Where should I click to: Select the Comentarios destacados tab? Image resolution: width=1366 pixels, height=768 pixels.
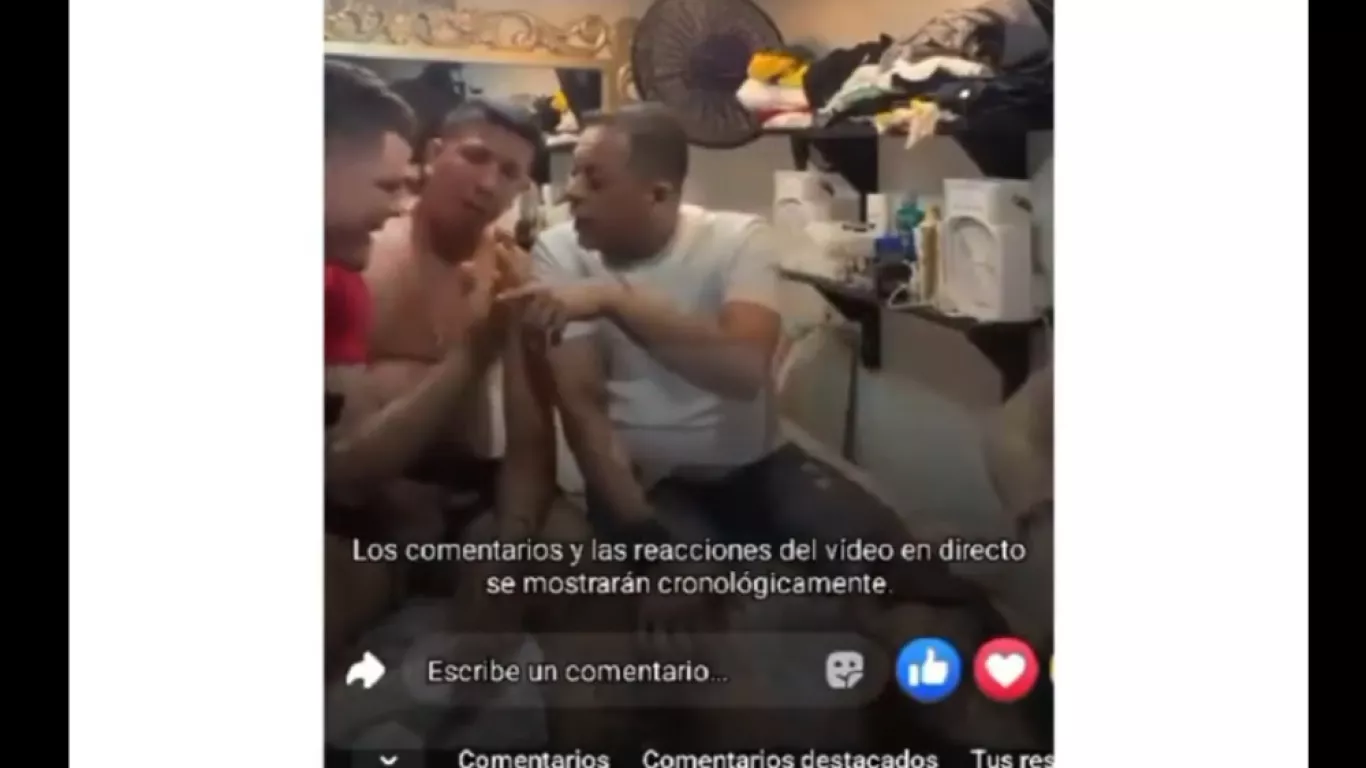(x=790, y=758)
